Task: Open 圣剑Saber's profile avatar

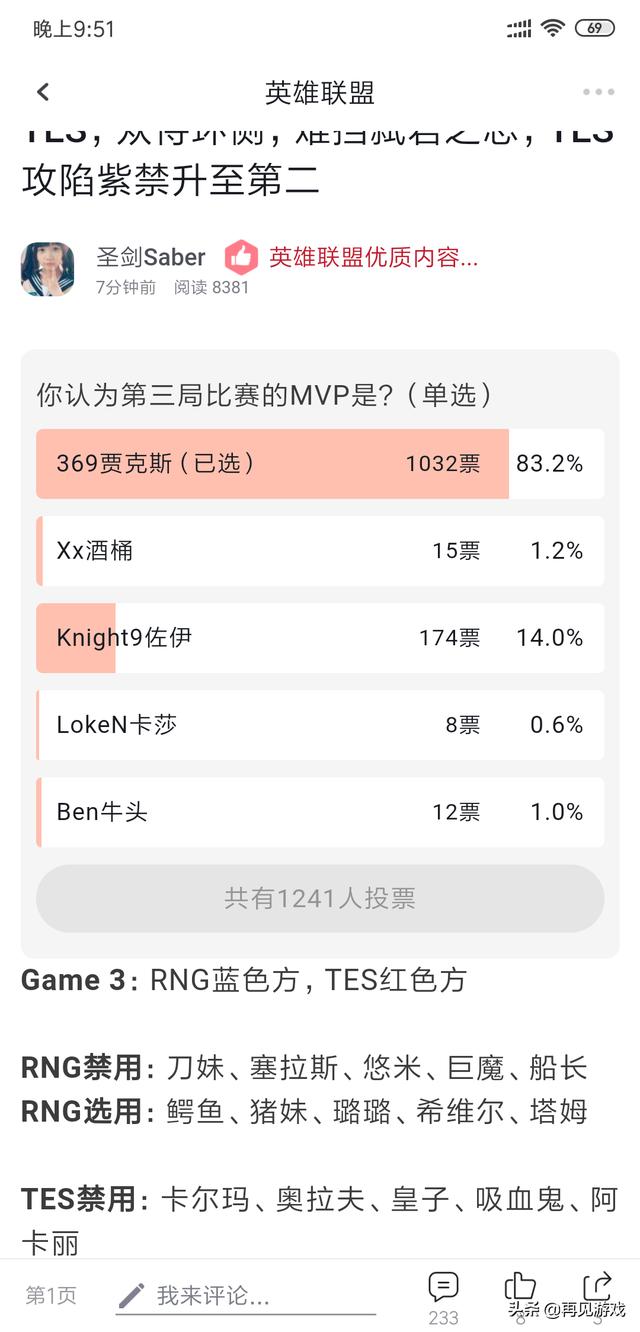Action: (x=47, y=269)
